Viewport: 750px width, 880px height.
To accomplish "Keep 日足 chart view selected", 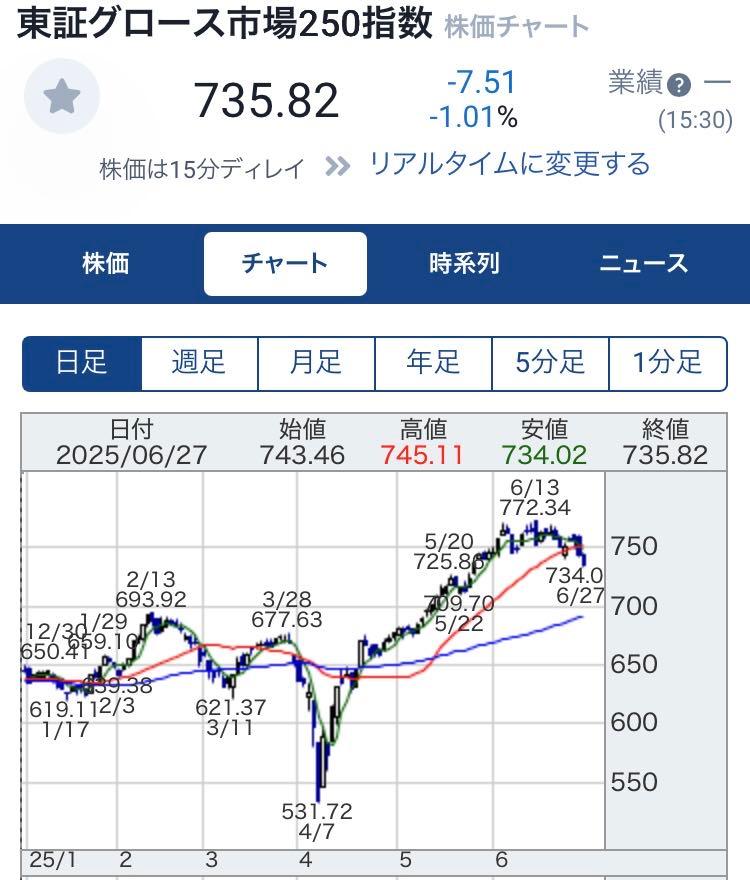I will coord(84,364).
